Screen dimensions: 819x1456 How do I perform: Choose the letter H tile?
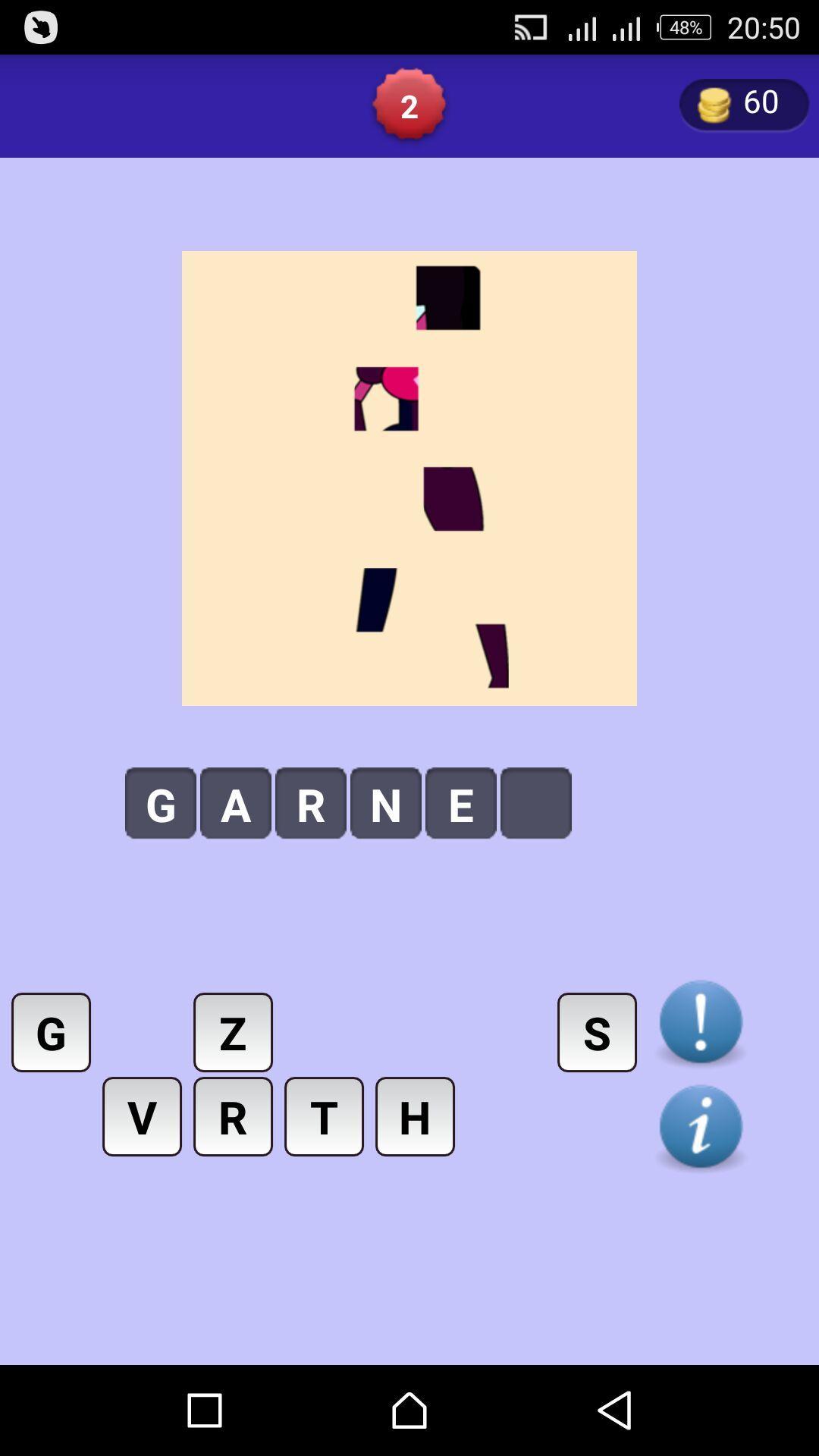[415, 1116]
